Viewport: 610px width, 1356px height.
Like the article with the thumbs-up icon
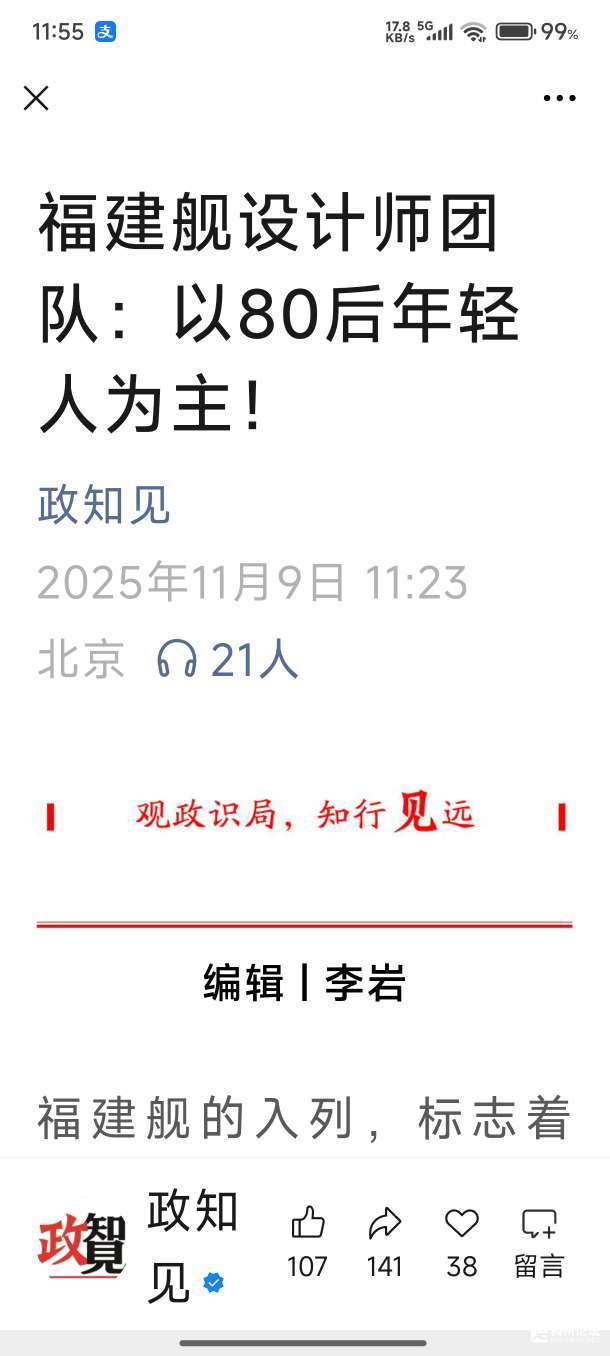tap(307, 1224)
